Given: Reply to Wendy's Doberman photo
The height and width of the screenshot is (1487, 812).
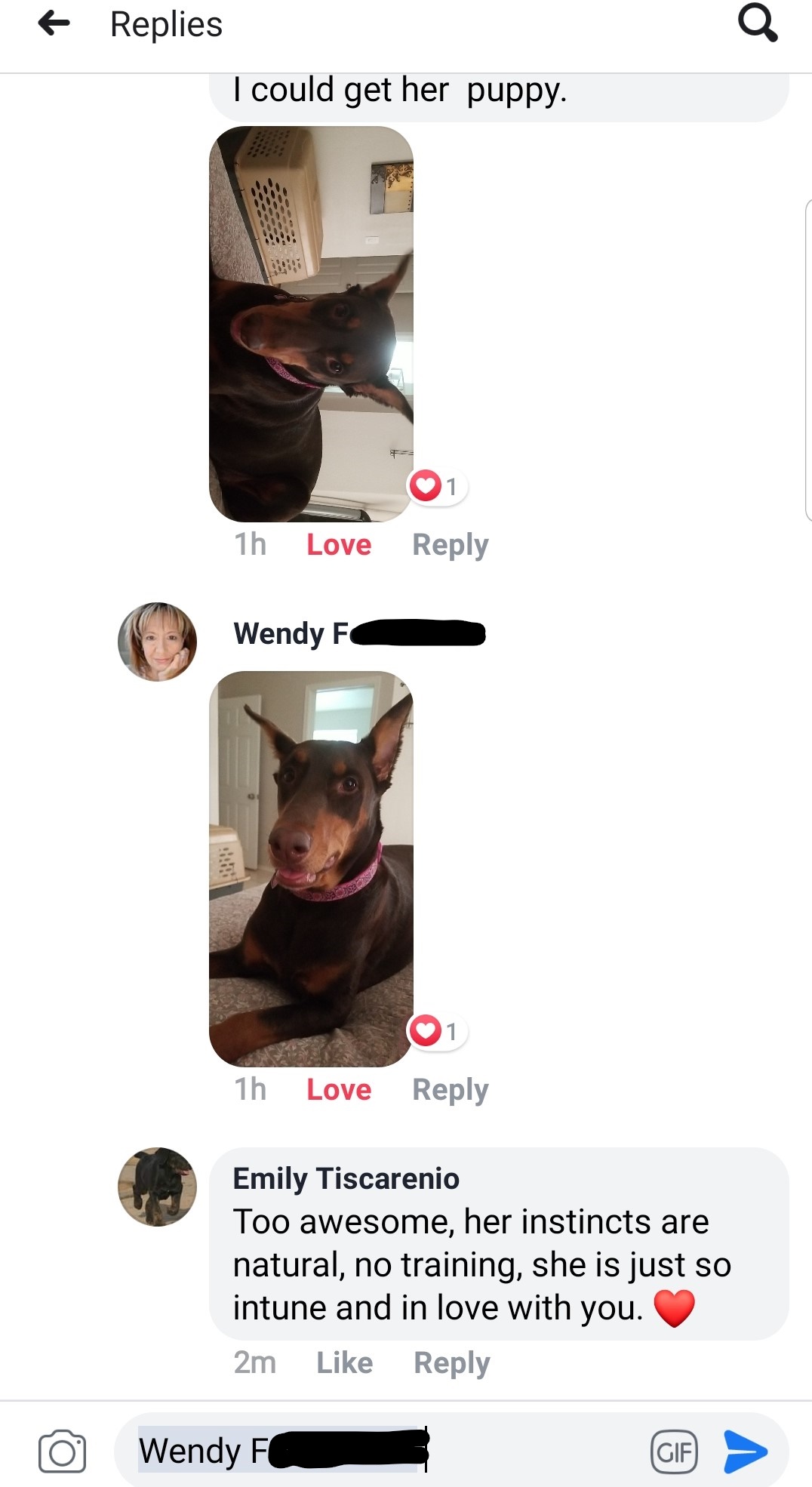Looking at the screenshot, I should coord(450,1089).
